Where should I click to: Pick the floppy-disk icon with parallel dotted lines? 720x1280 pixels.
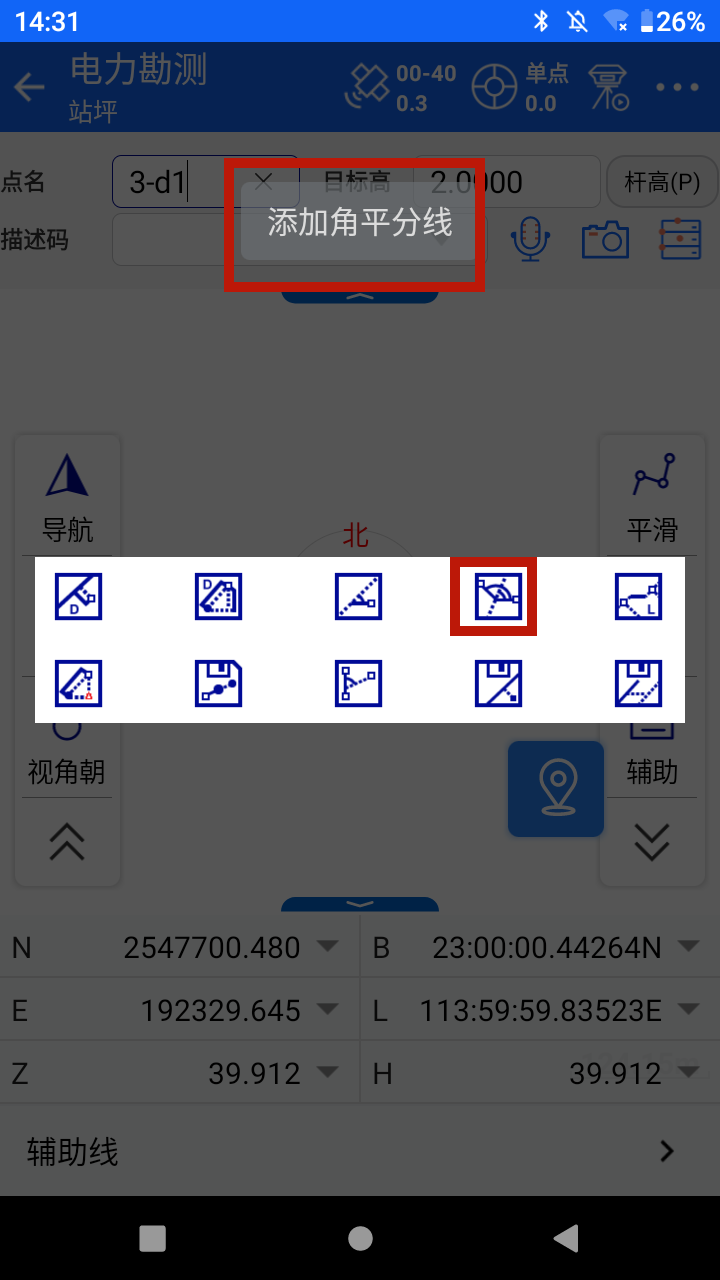coord(639,684)
